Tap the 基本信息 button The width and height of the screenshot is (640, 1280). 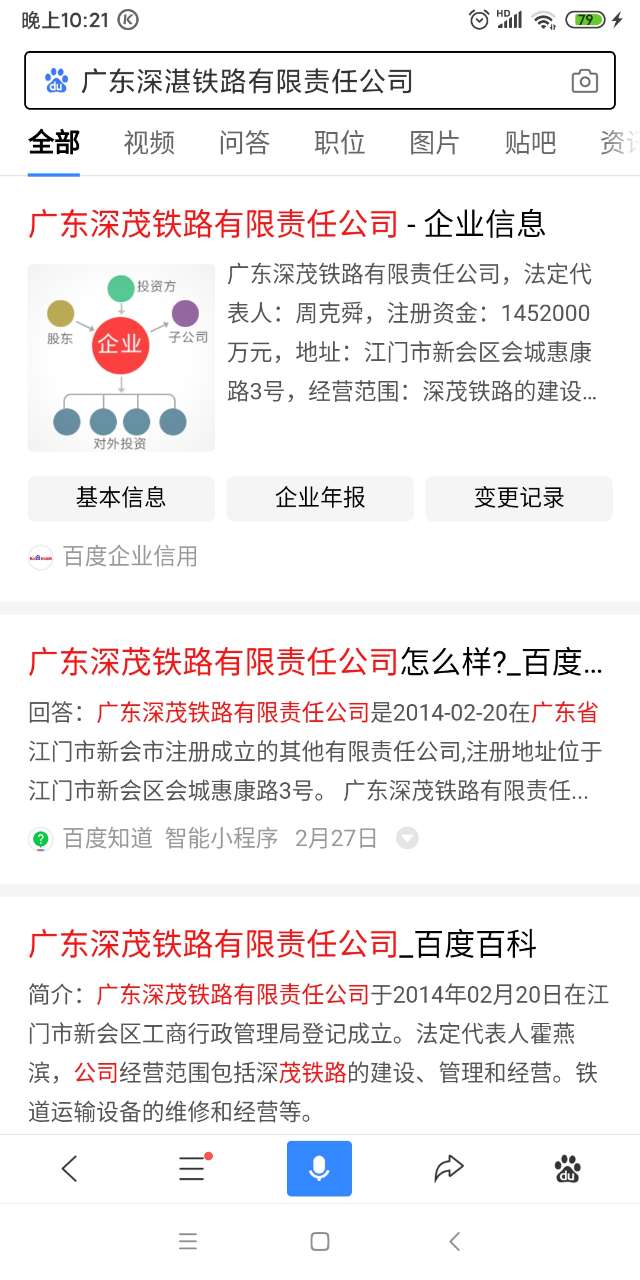[121, 498]
